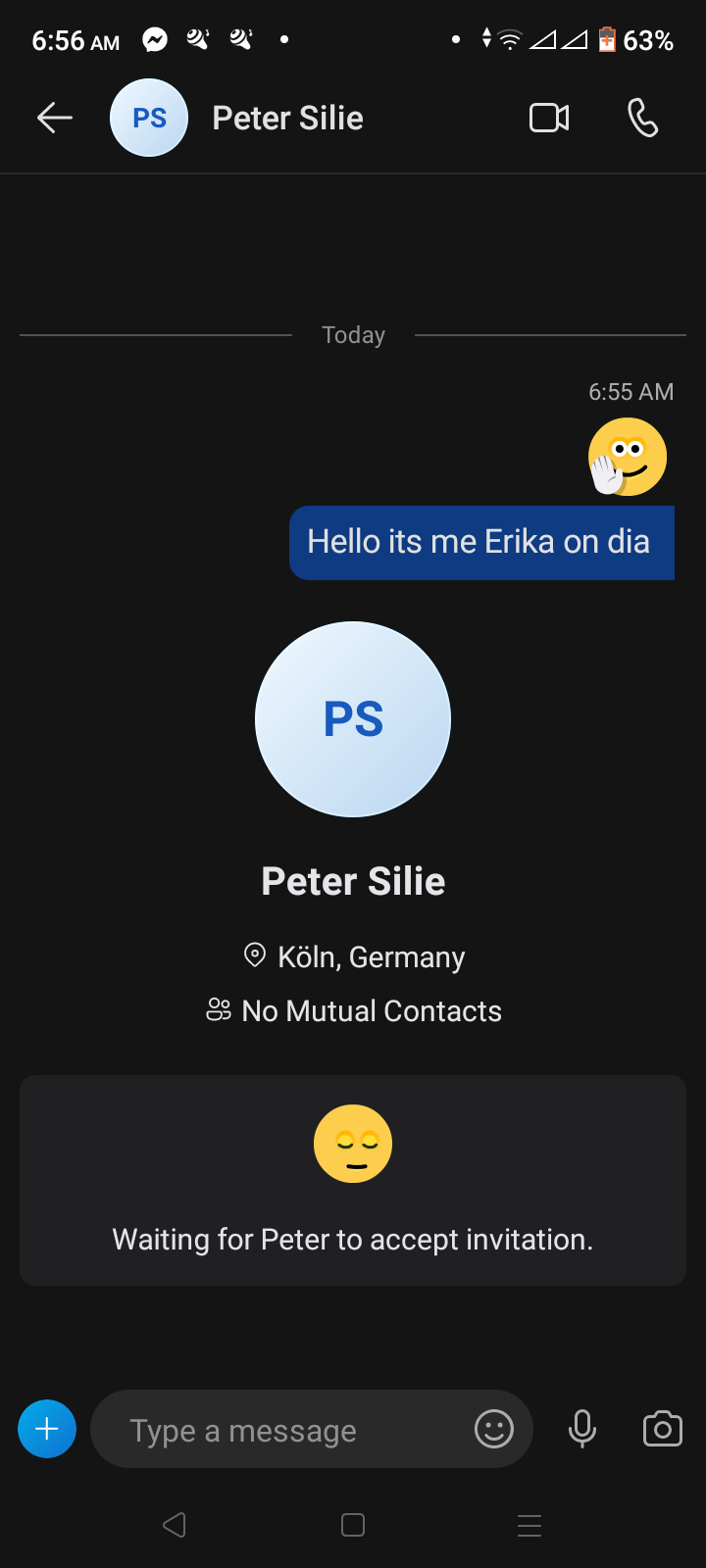Open the blue plus attachments button
Viewport: 706px width, 1568px height.
[47, 1429]
